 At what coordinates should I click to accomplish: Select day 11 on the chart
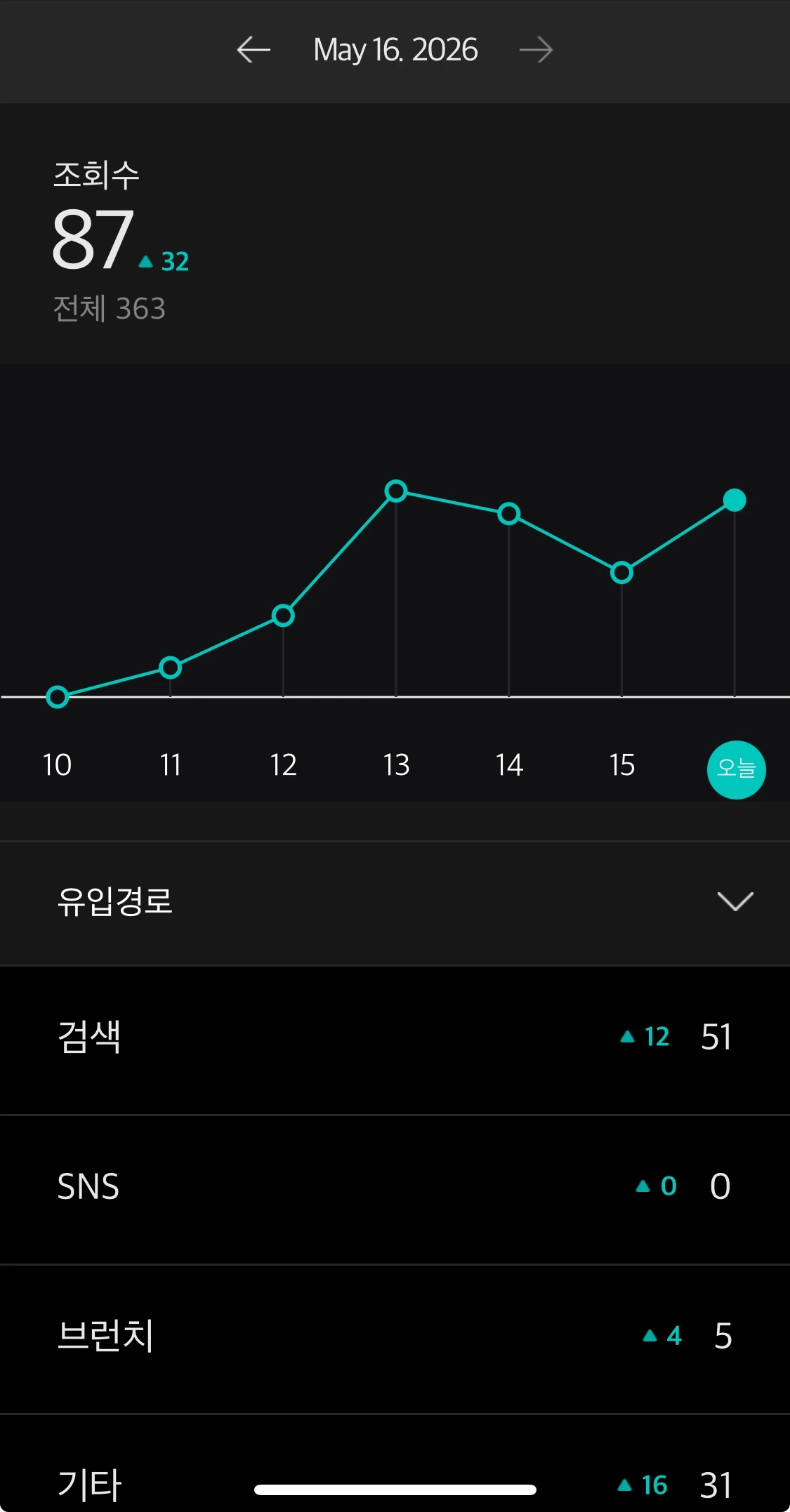pyautogui.click(x=171, y=764)
